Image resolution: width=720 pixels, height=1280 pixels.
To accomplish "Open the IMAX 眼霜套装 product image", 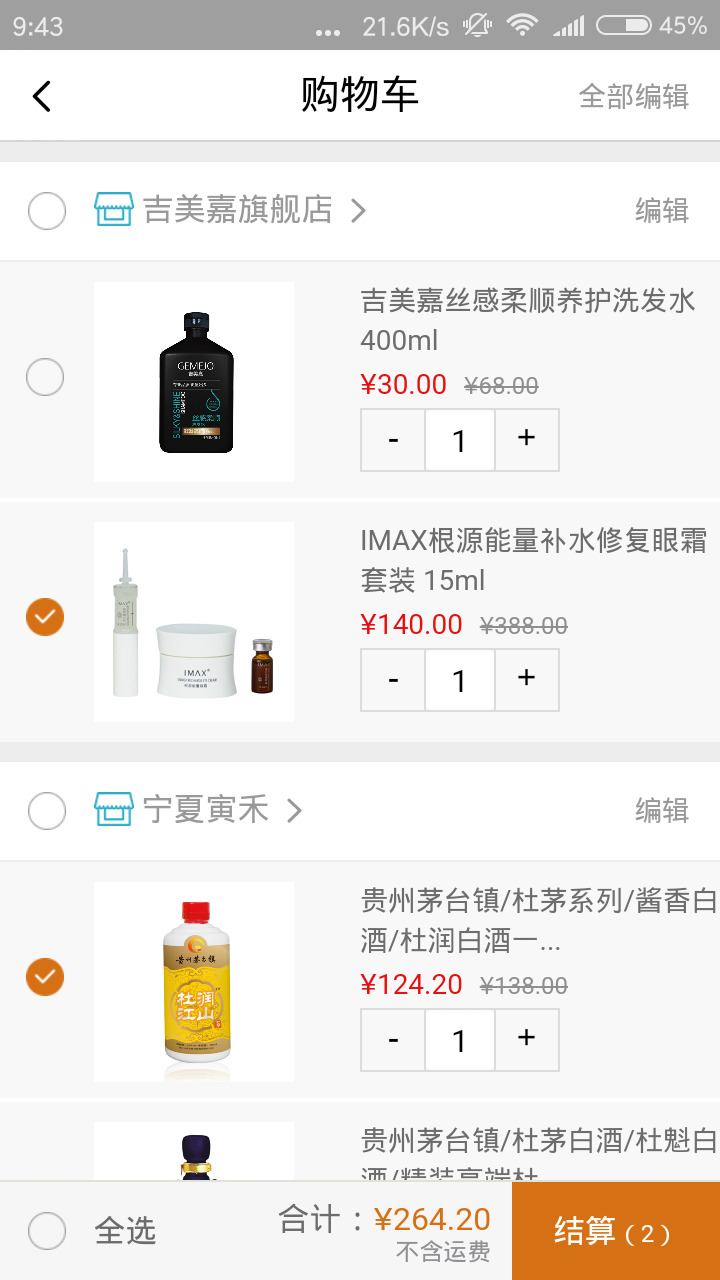I will (x=194, y=622).
